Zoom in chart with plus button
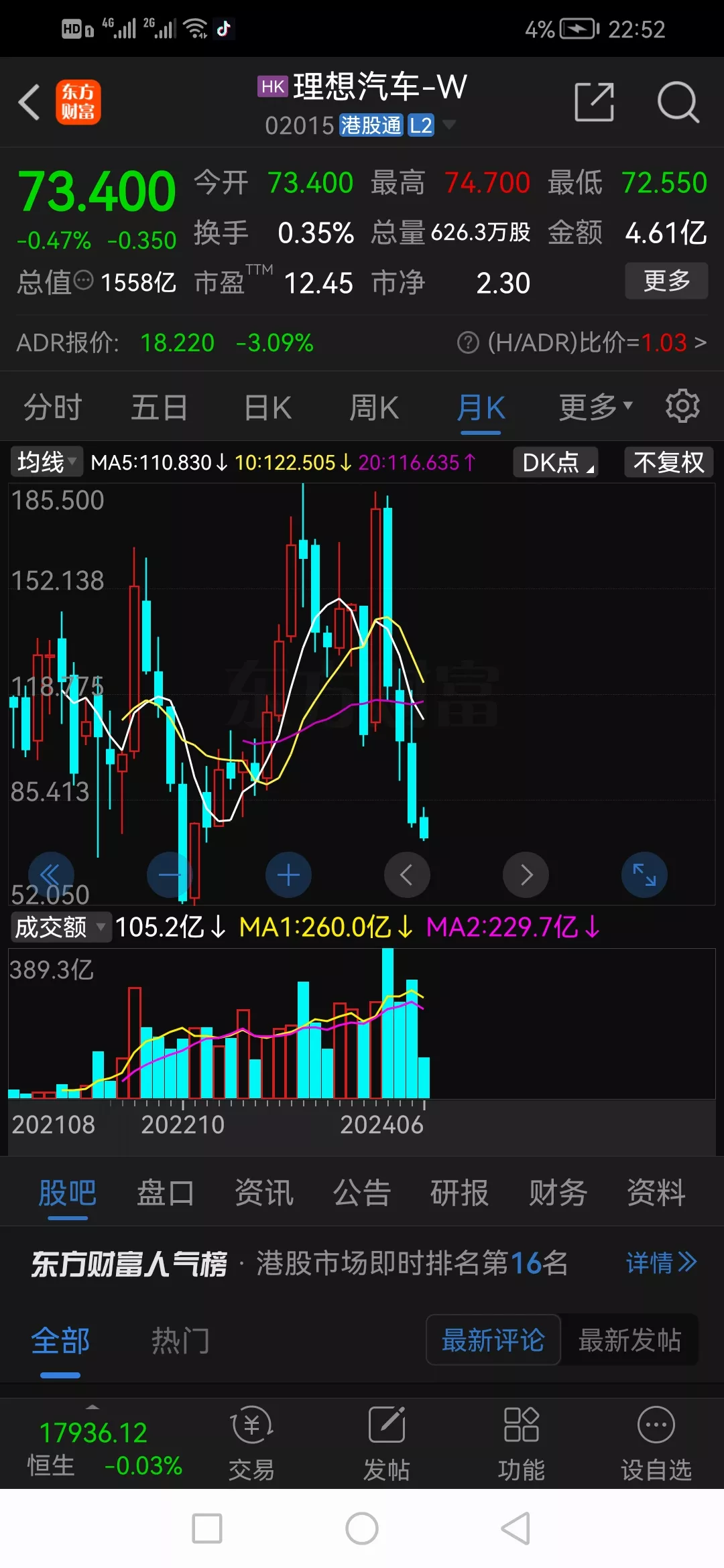 (288, 874)
